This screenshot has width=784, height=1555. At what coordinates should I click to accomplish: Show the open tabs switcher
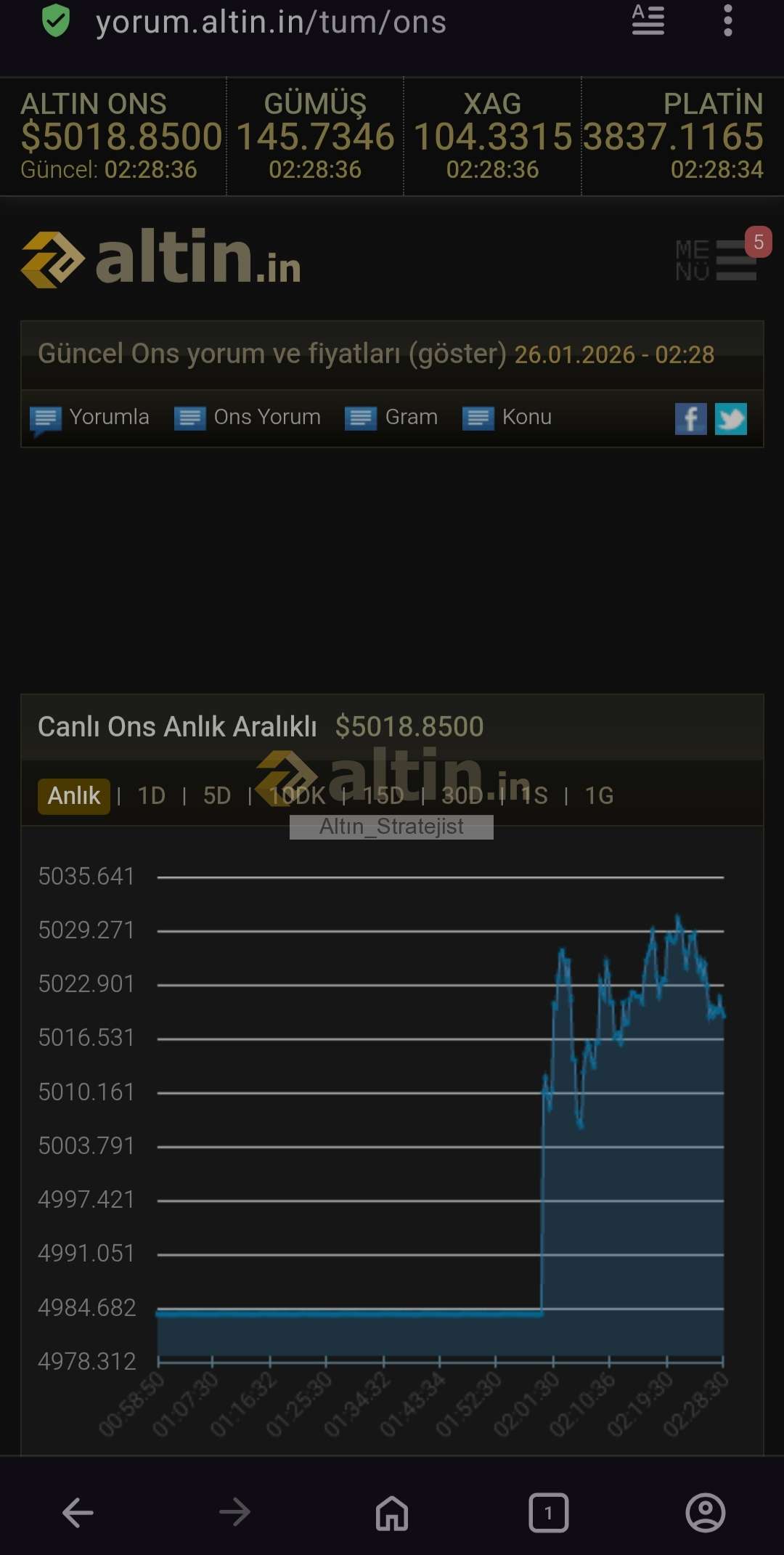click(x=549, y=1513)
